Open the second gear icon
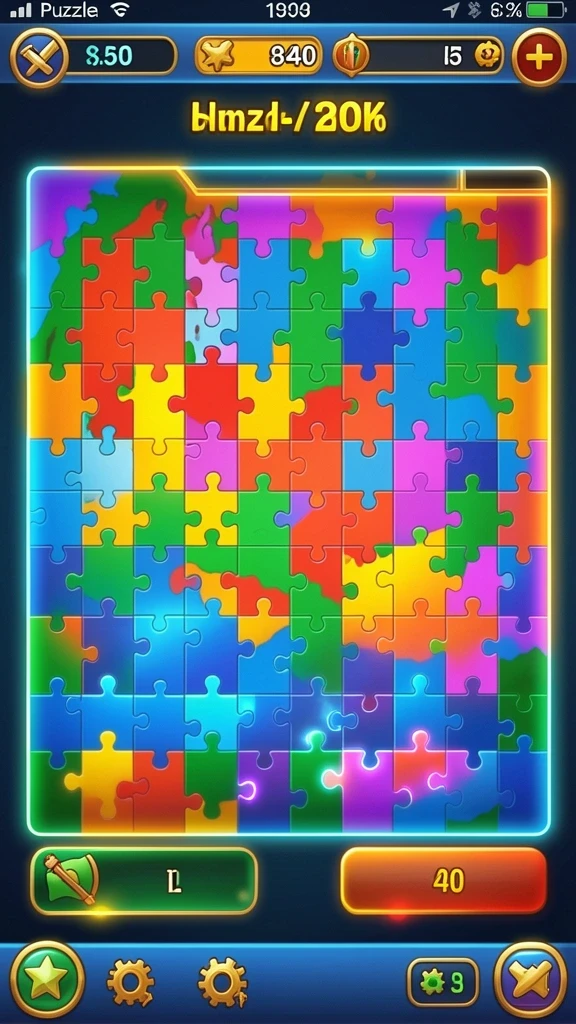The image size is (576, 1024). 223,983
